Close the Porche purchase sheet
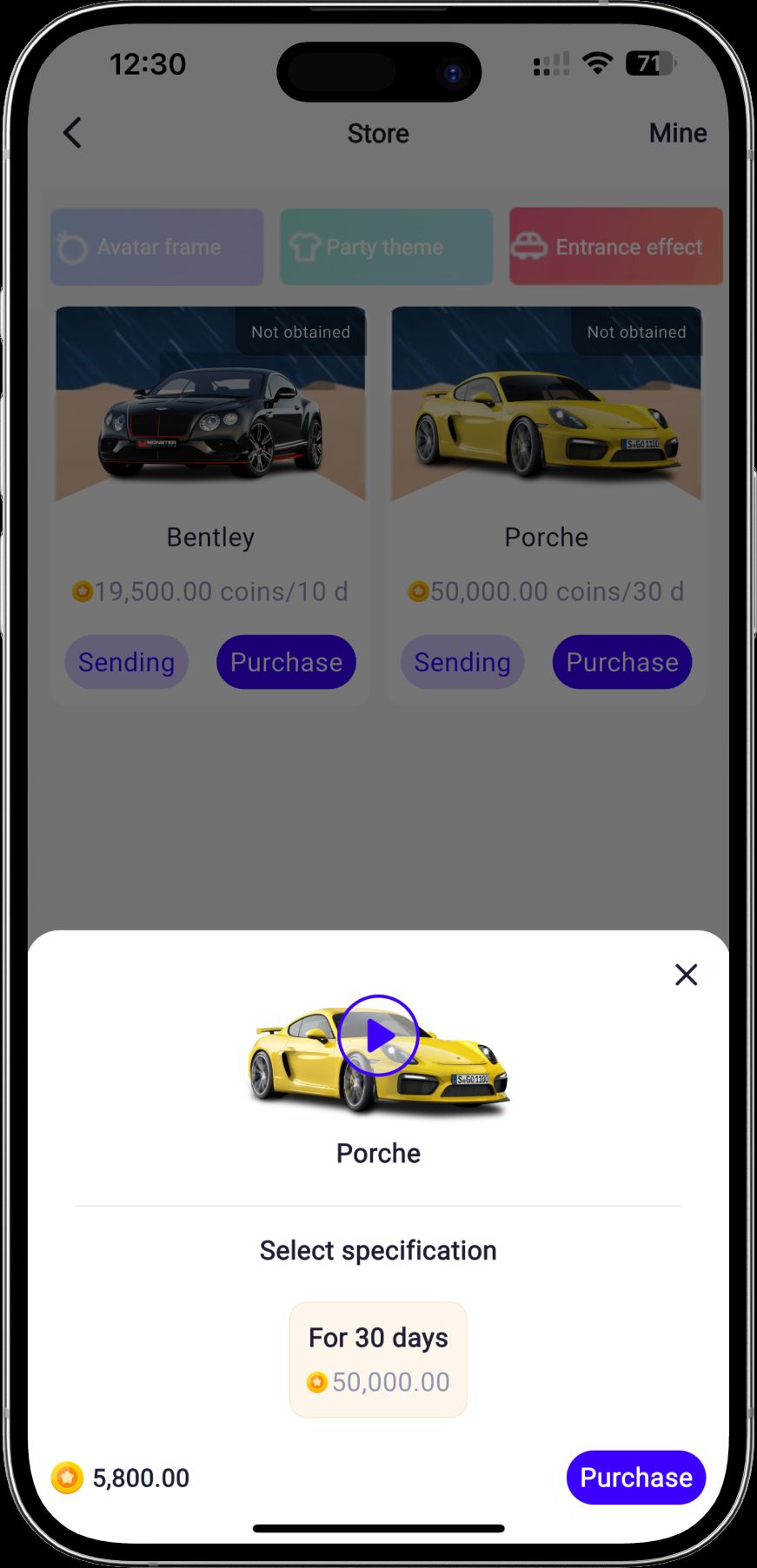 [686, 975]
